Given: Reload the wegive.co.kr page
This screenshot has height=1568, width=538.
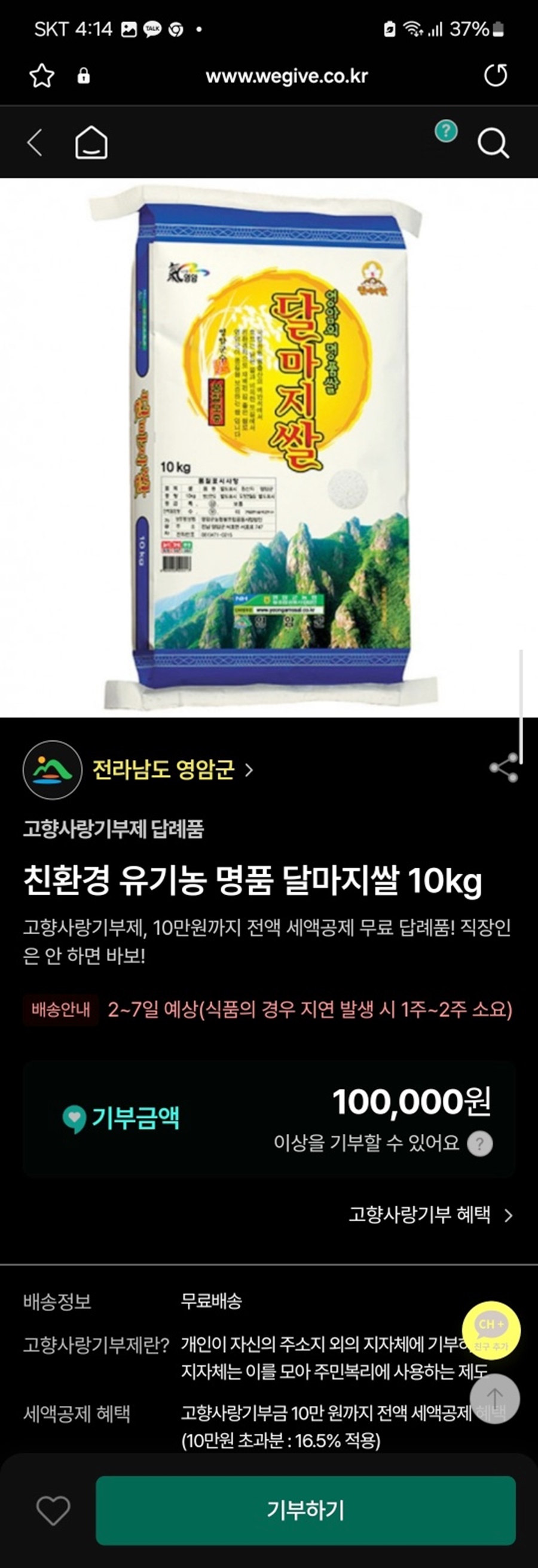Looking at the screenshot, I should [x=495, y=75].
